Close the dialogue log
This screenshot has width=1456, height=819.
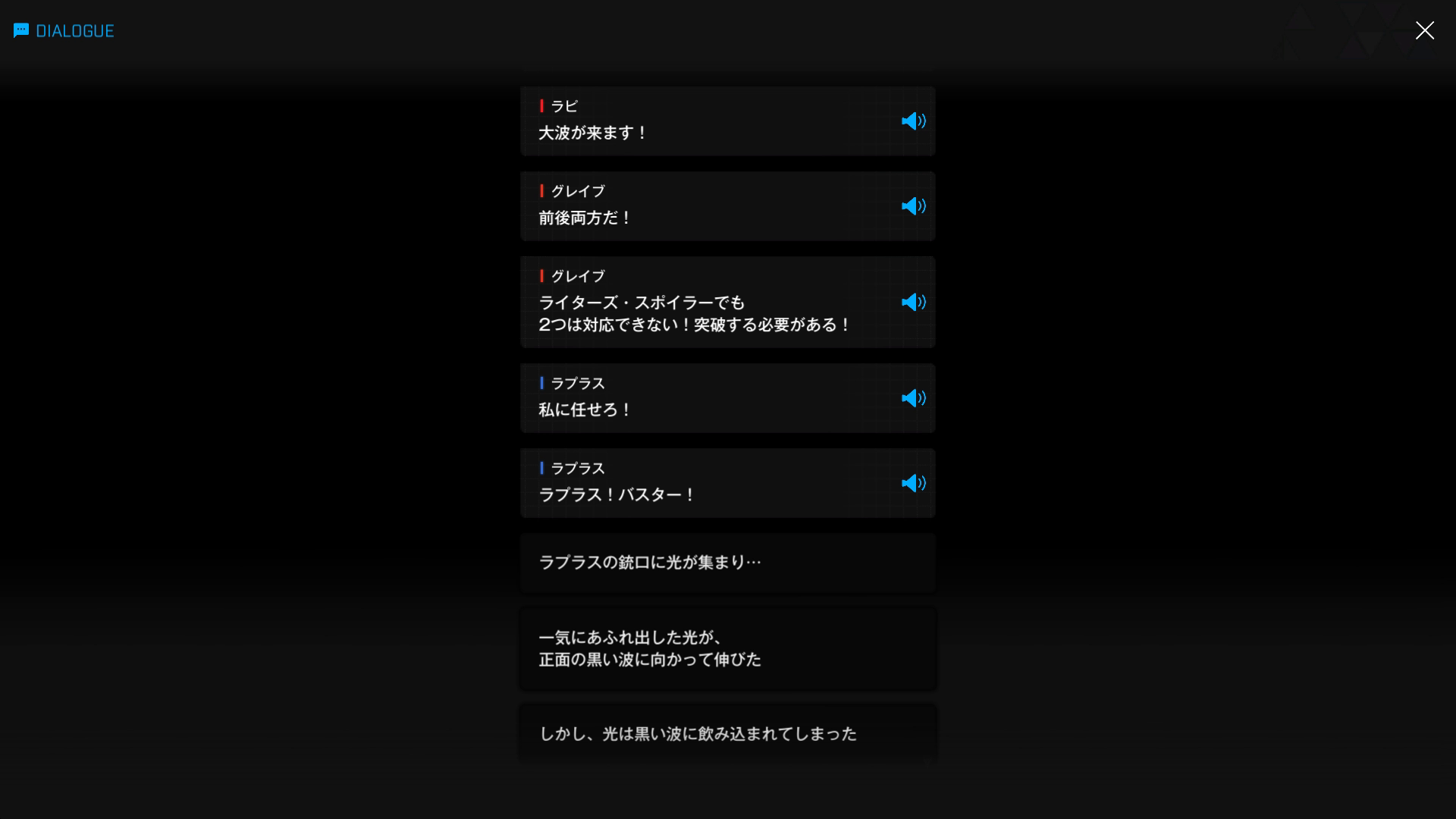(1424, 30)
